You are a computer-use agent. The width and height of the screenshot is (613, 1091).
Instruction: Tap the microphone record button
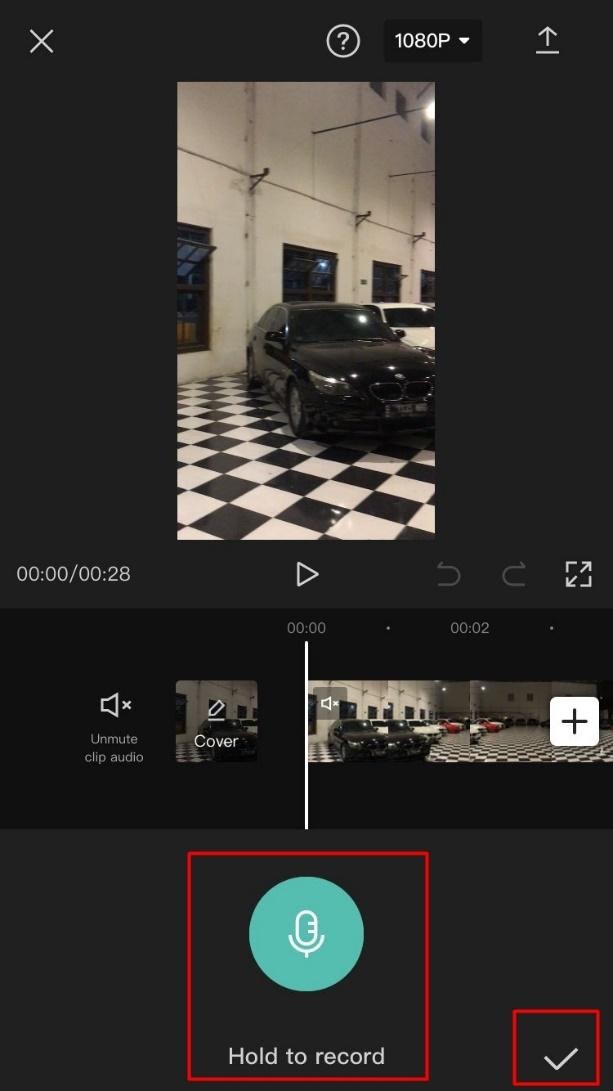306,934
